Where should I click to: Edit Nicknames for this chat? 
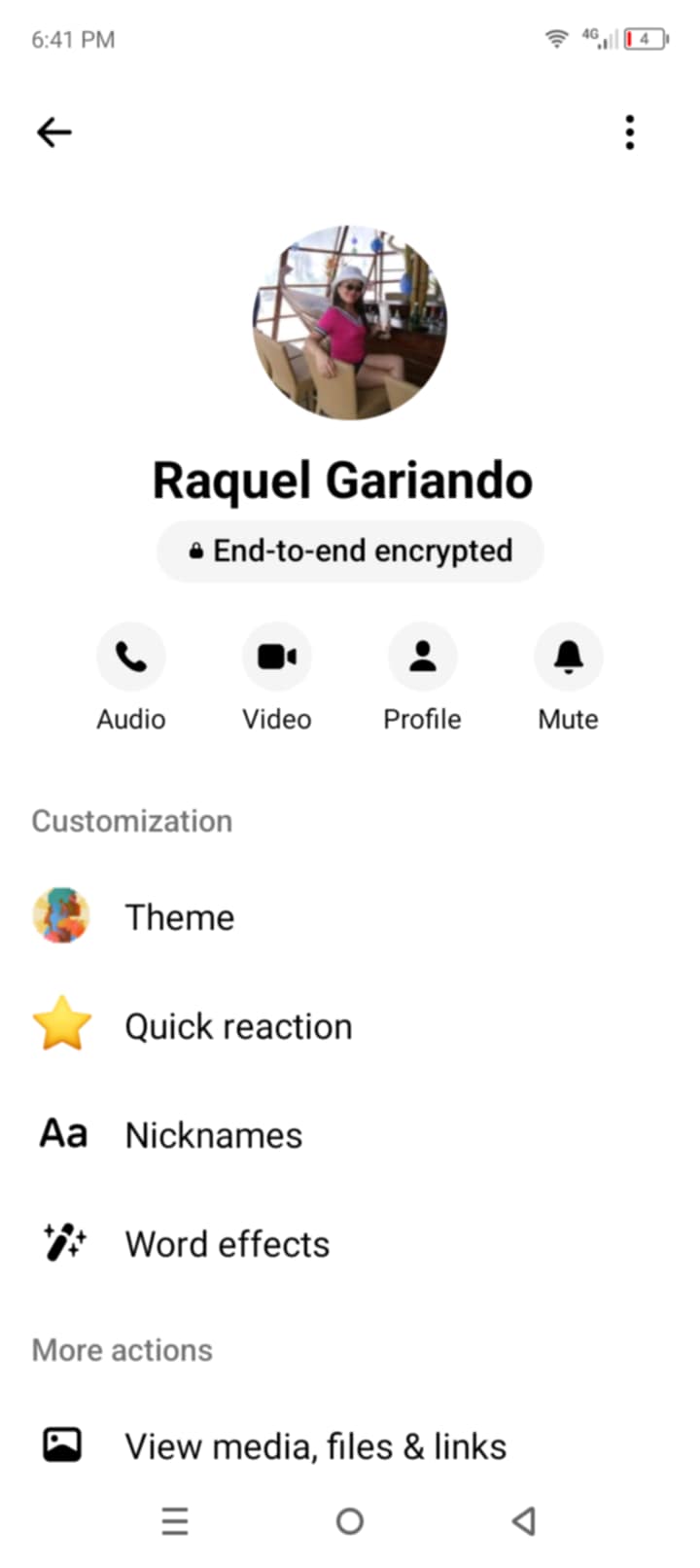[x=350, y=1135]
